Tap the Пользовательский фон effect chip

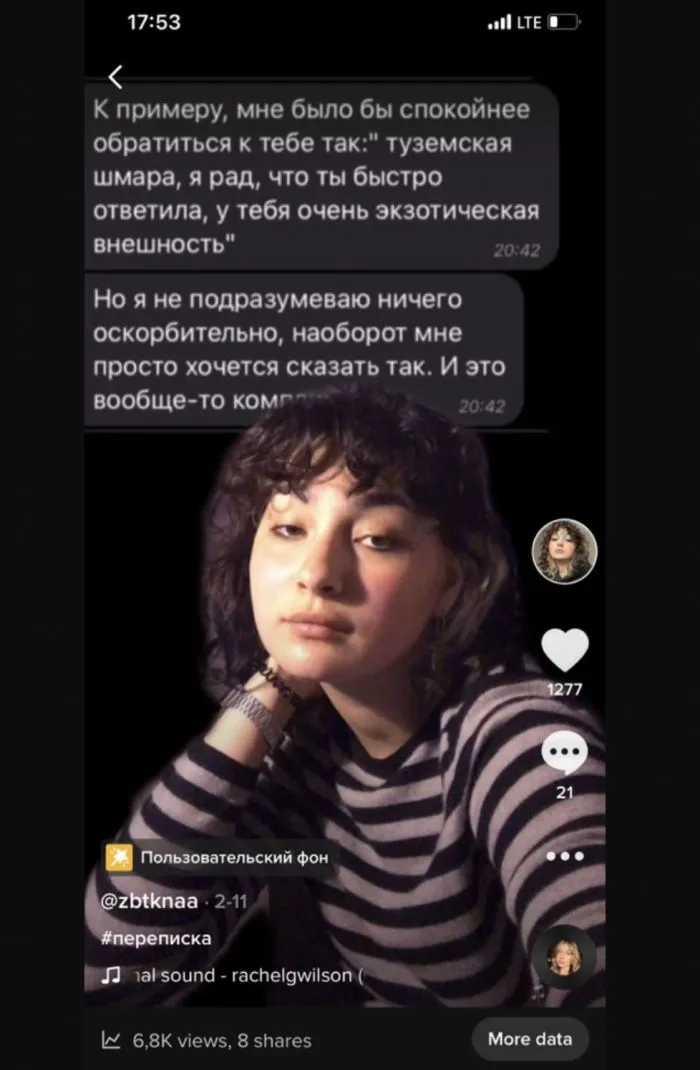219,857
